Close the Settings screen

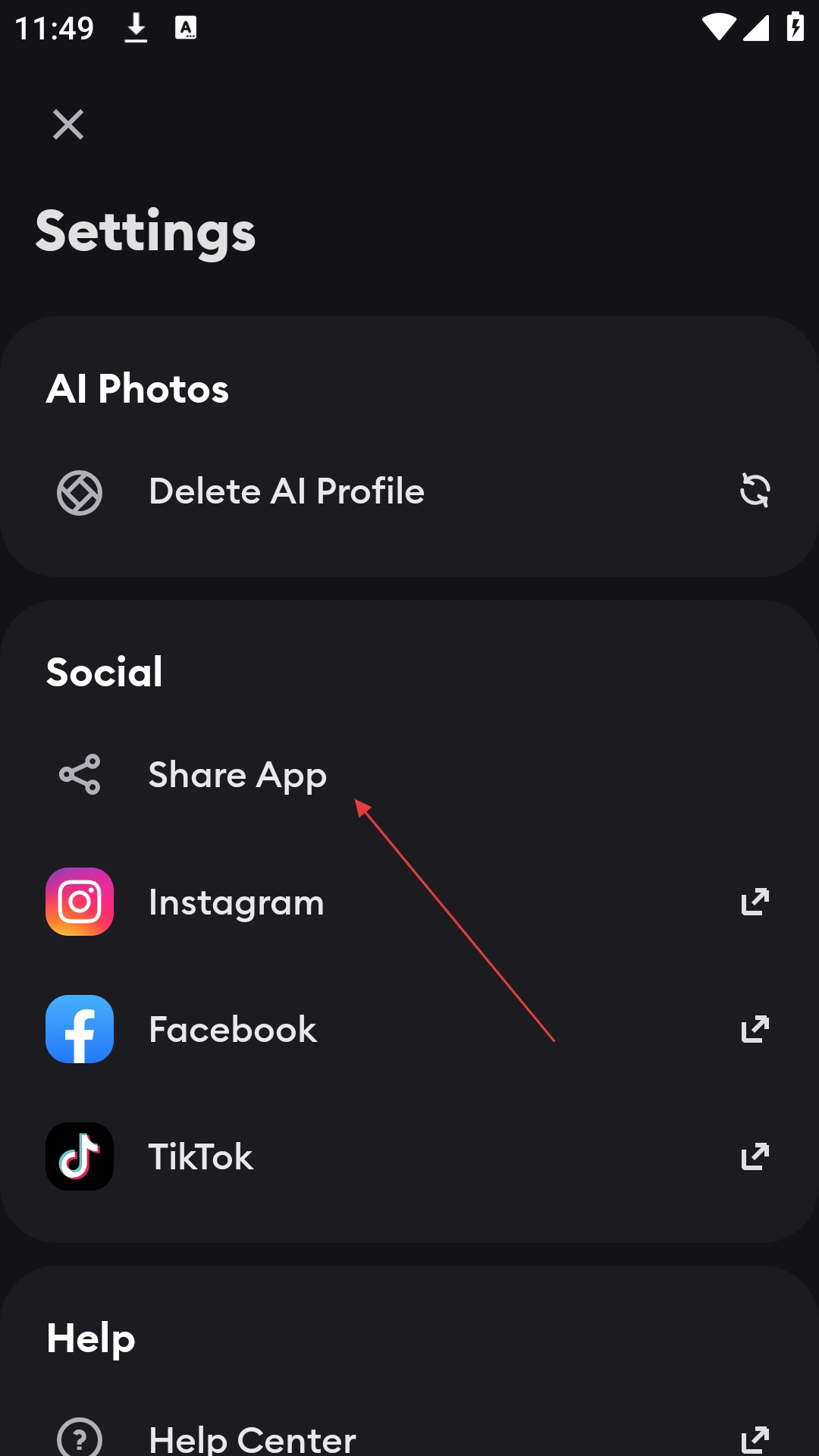coord(68,124)
